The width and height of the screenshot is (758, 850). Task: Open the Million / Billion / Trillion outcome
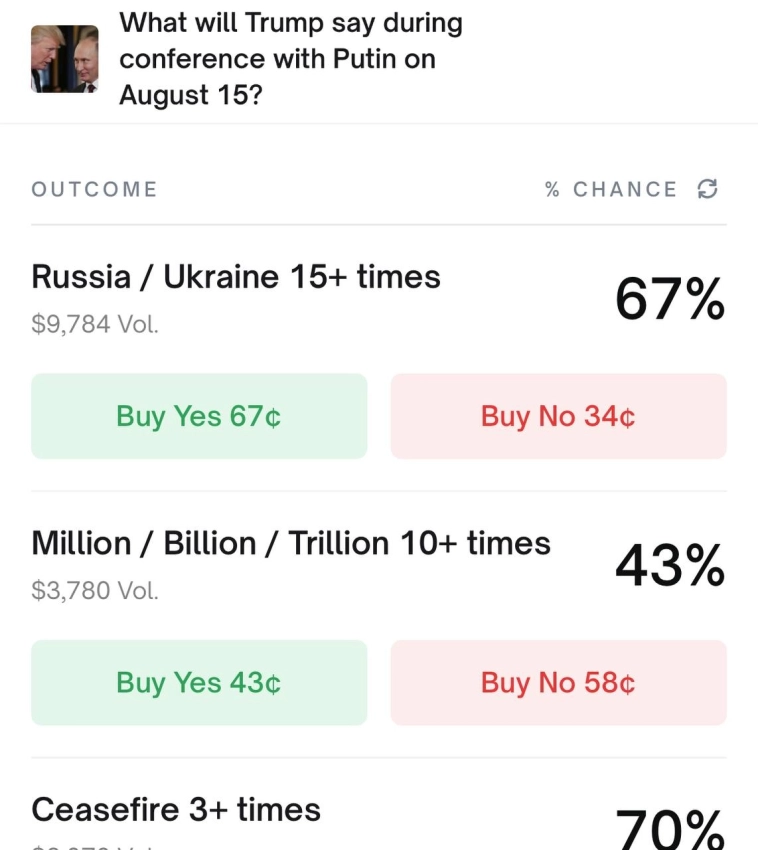tap(291, 544)
